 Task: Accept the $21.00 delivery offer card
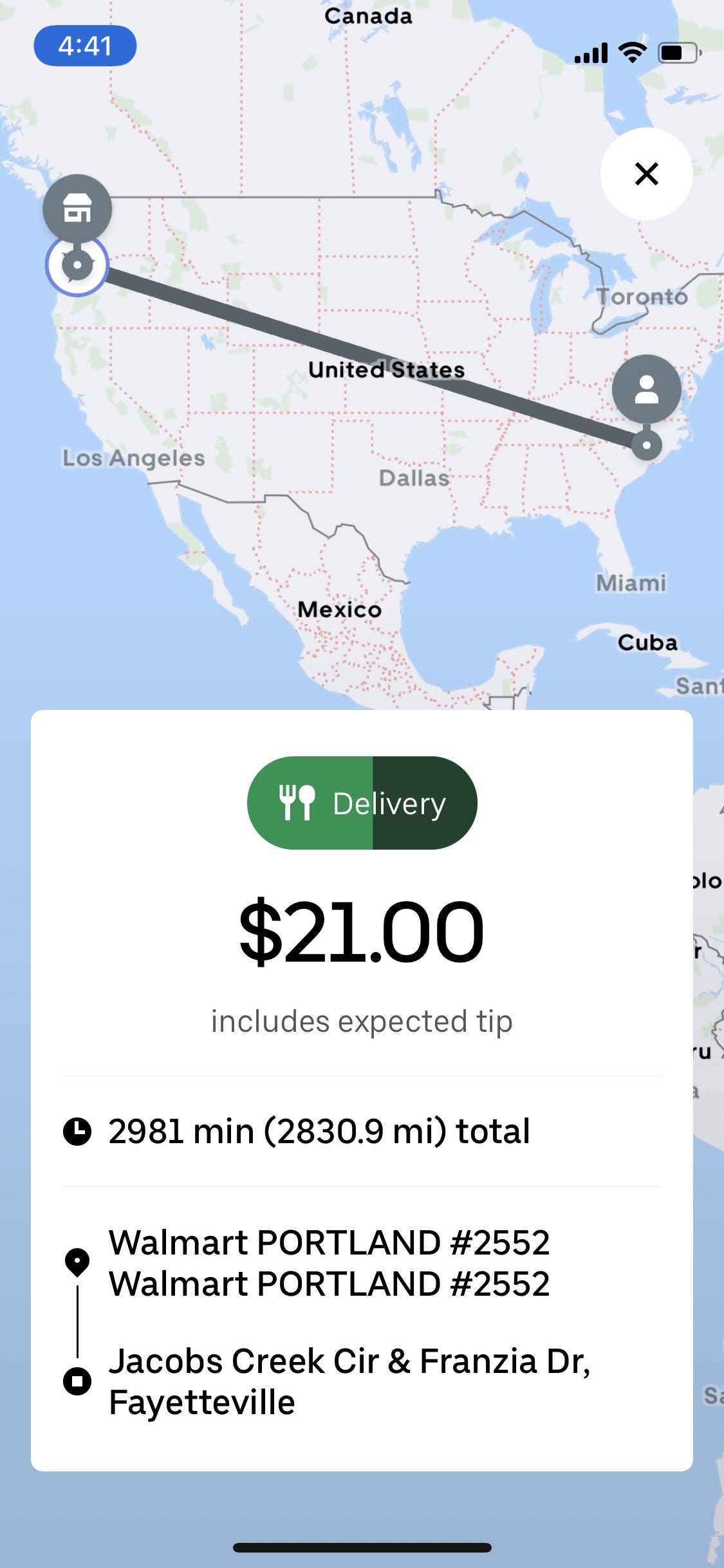(x=362, y=803)
